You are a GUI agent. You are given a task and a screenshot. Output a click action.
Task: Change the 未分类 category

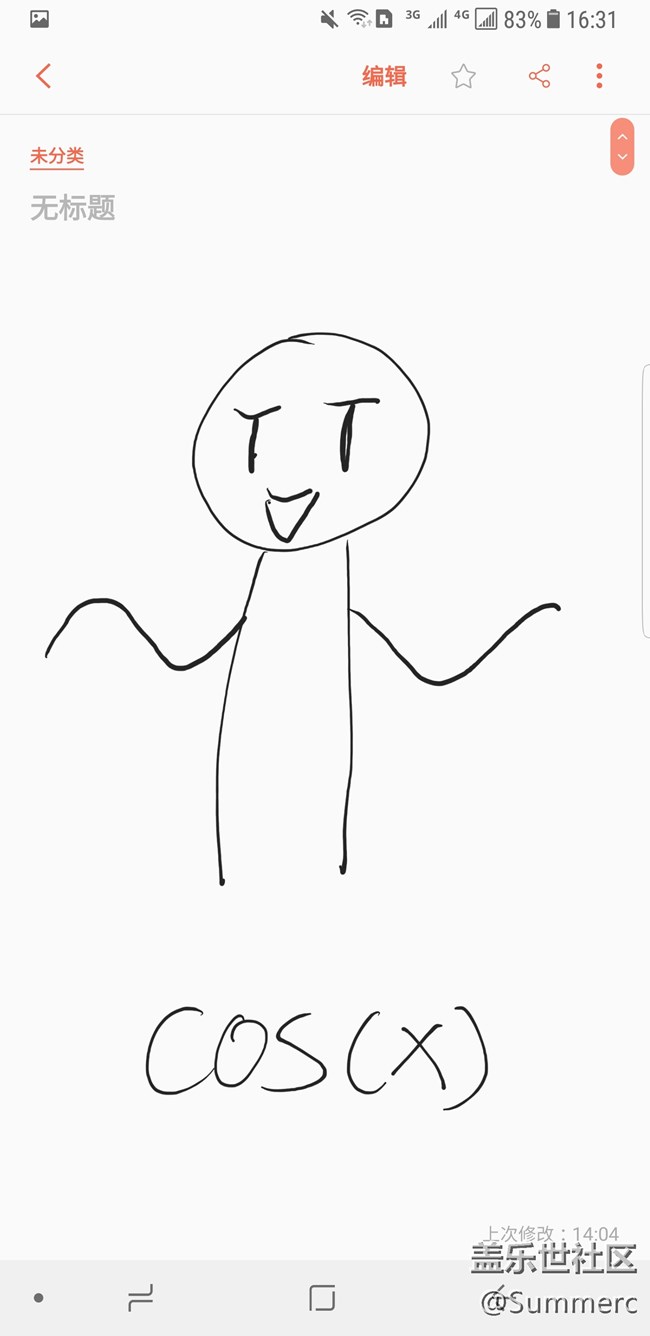click(x=57, y=156)
